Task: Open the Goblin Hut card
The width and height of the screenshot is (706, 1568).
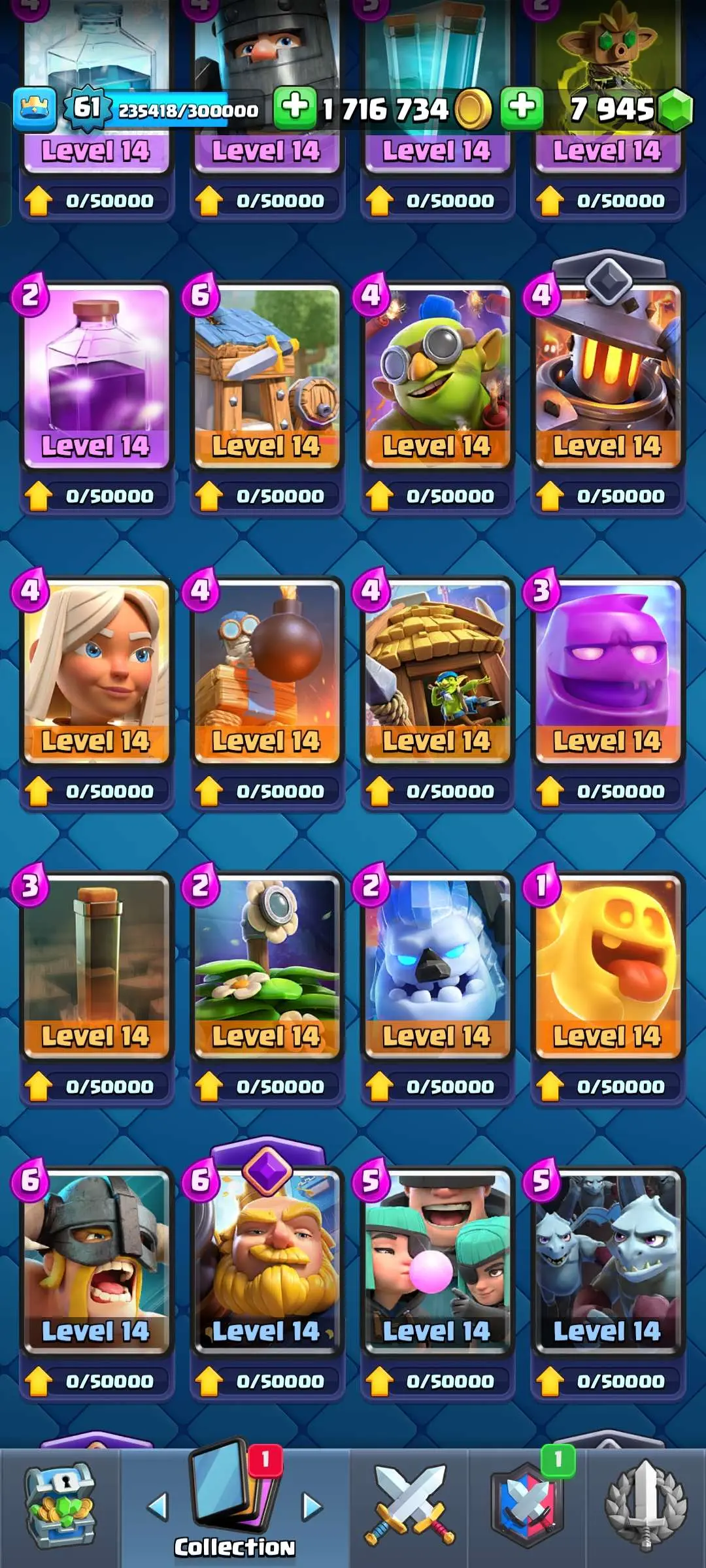Action: point(437,671)
